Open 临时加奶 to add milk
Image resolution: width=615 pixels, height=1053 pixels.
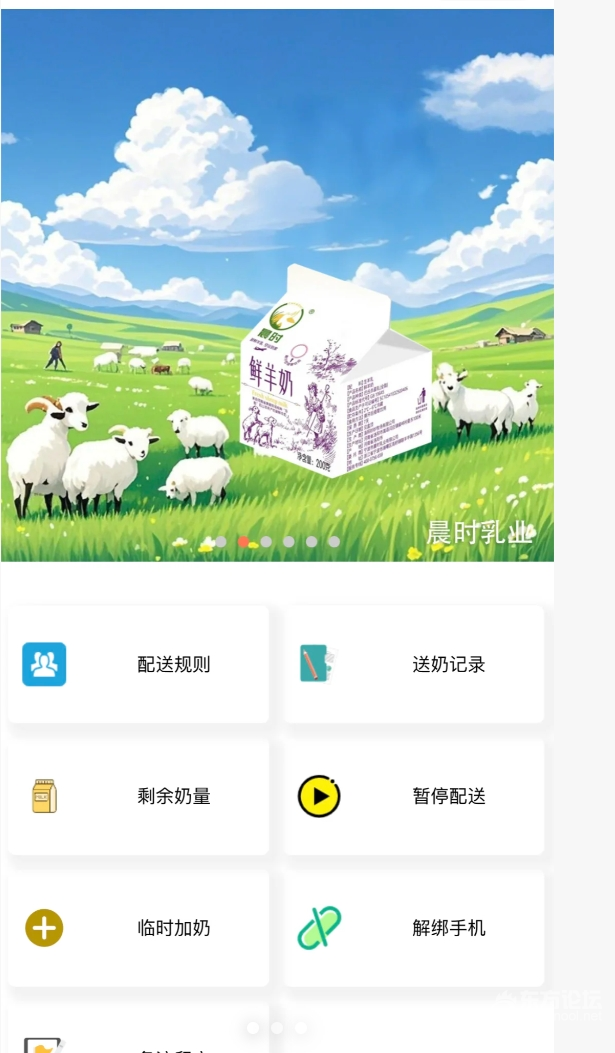tap(138, 928)
